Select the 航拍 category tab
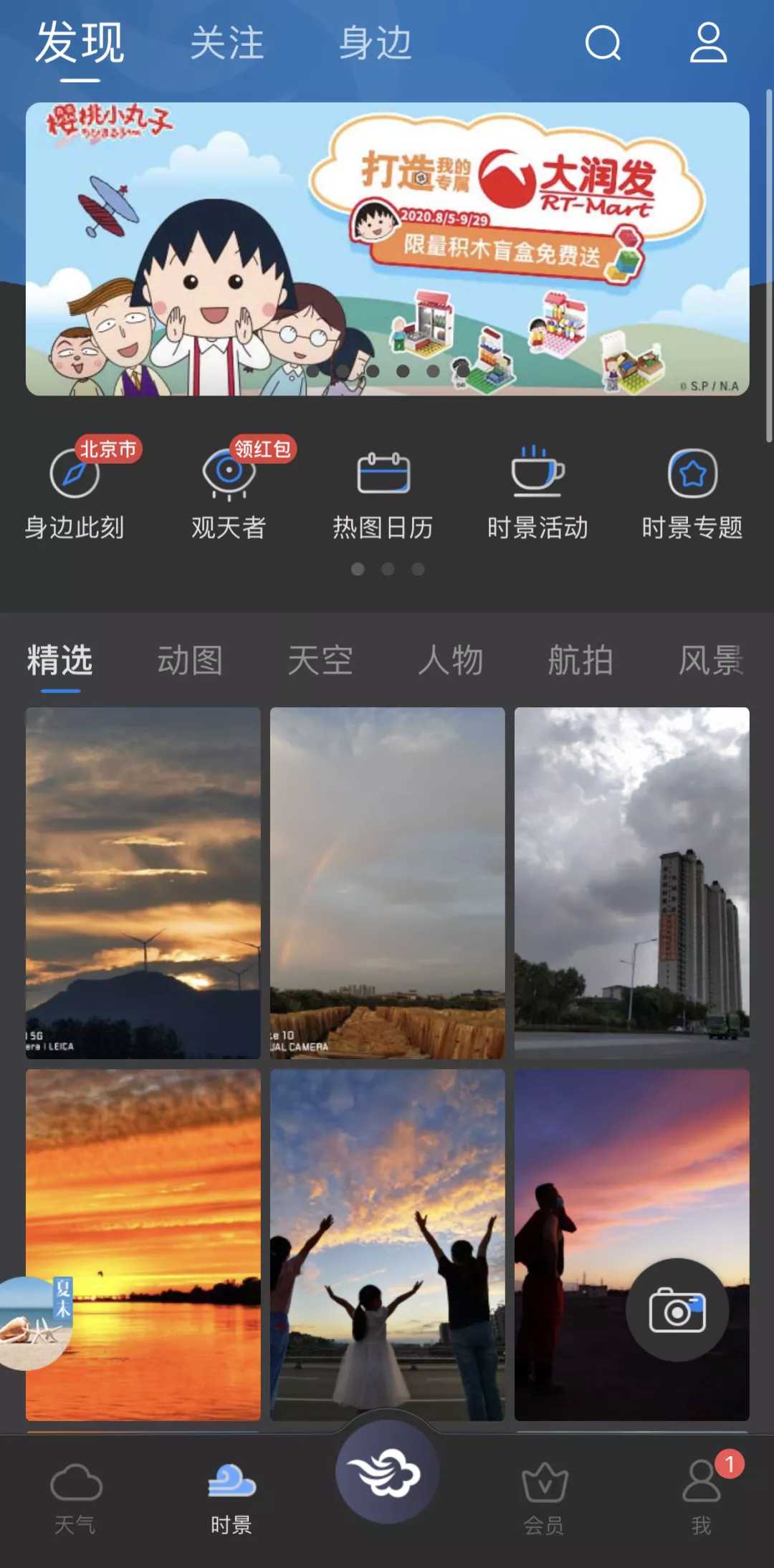Viewport: 774px width, 1568px height. pos(580,660)
